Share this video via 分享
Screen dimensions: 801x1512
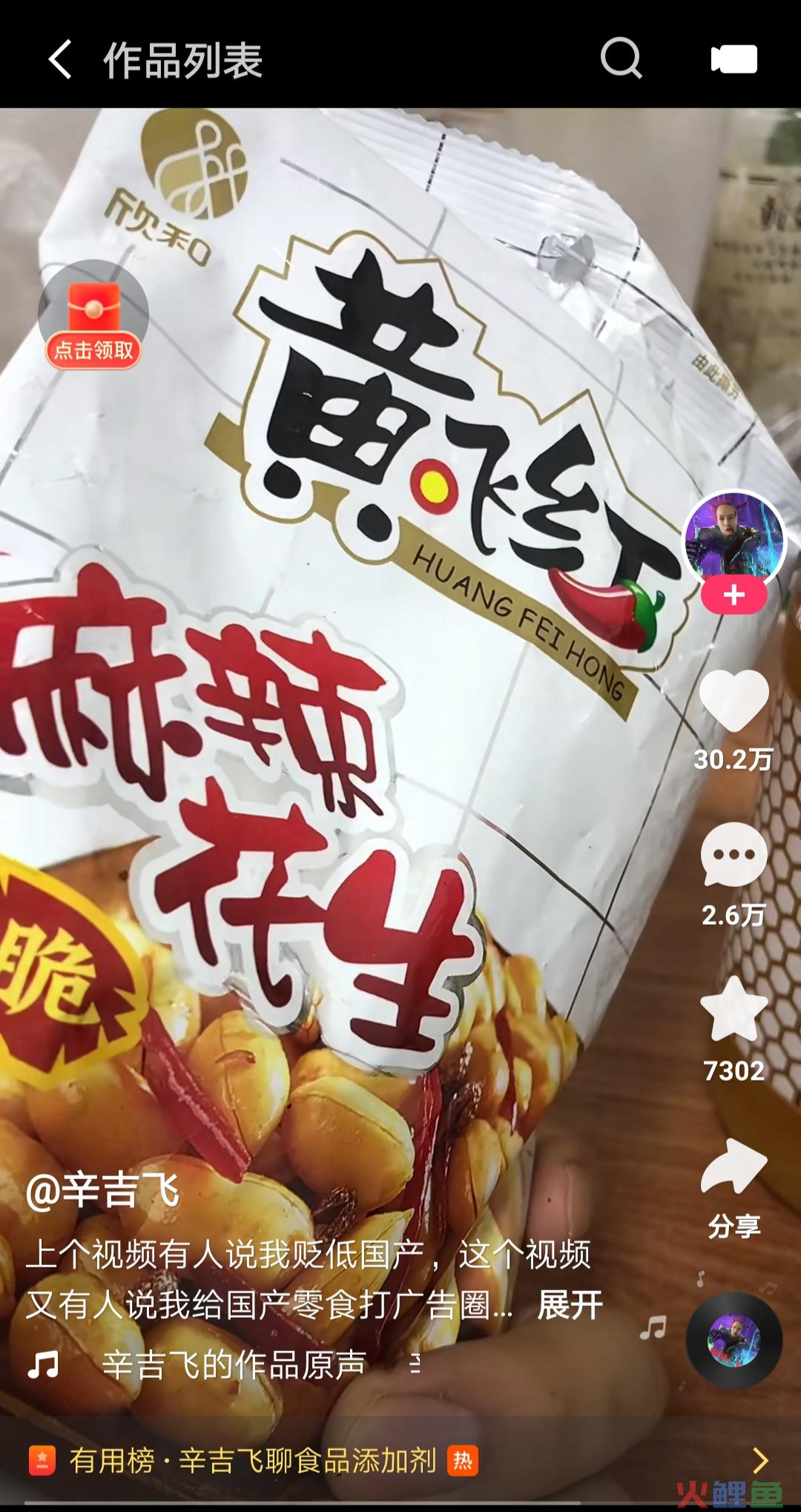pos(734,1169)
